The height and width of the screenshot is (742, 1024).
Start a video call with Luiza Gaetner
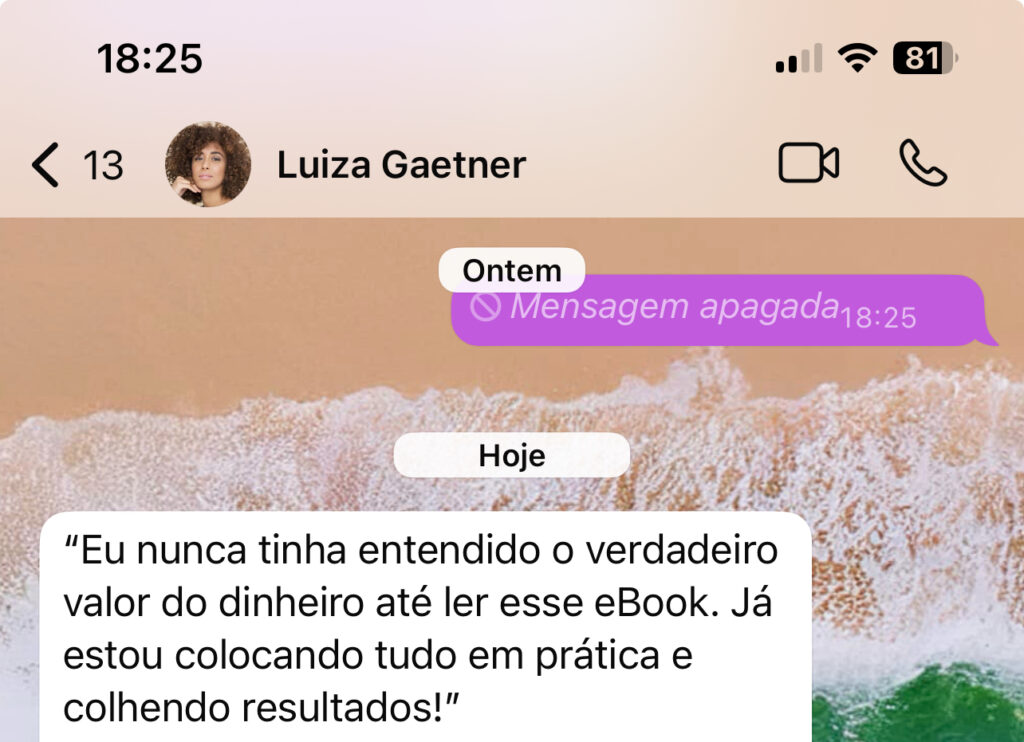pyautogui.click(x=808, y=164)
